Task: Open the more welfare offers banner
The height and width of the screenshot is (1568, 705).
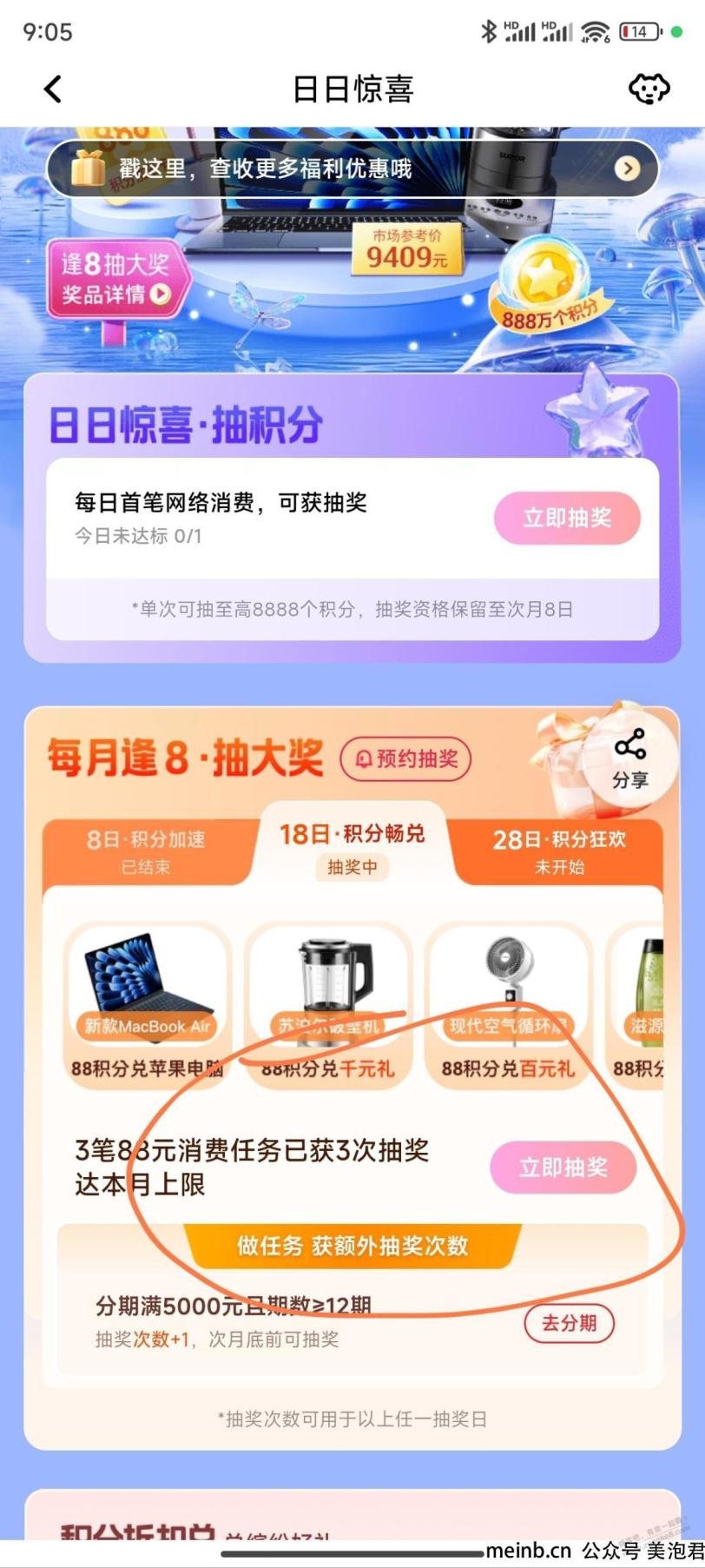Action: pos(352,169)
